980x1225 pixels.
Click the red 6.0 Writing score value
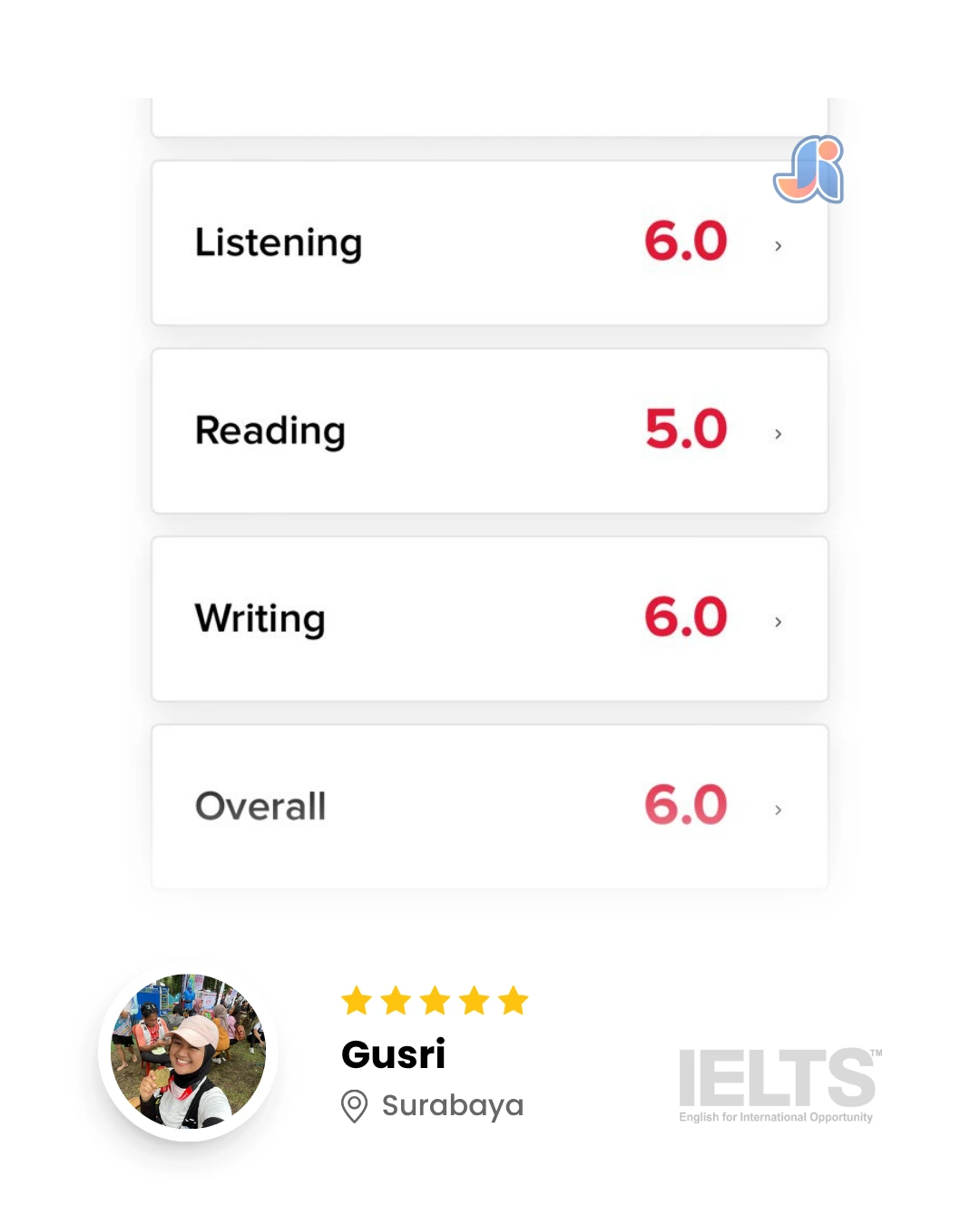point(686,615)
